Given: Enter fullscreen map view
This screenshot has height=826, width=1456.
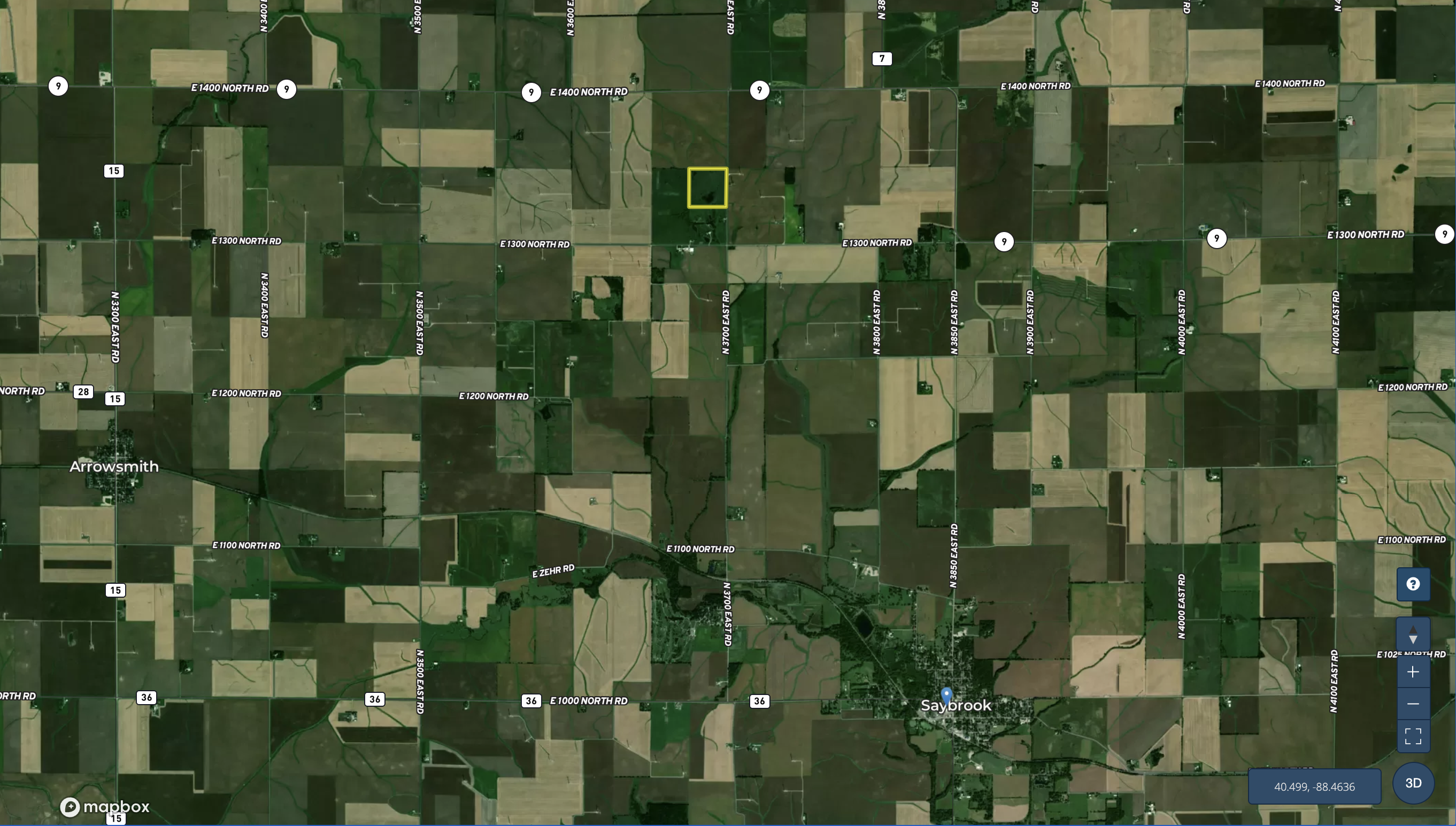Looking at the screenshot, I should [x=1412, y=736].
